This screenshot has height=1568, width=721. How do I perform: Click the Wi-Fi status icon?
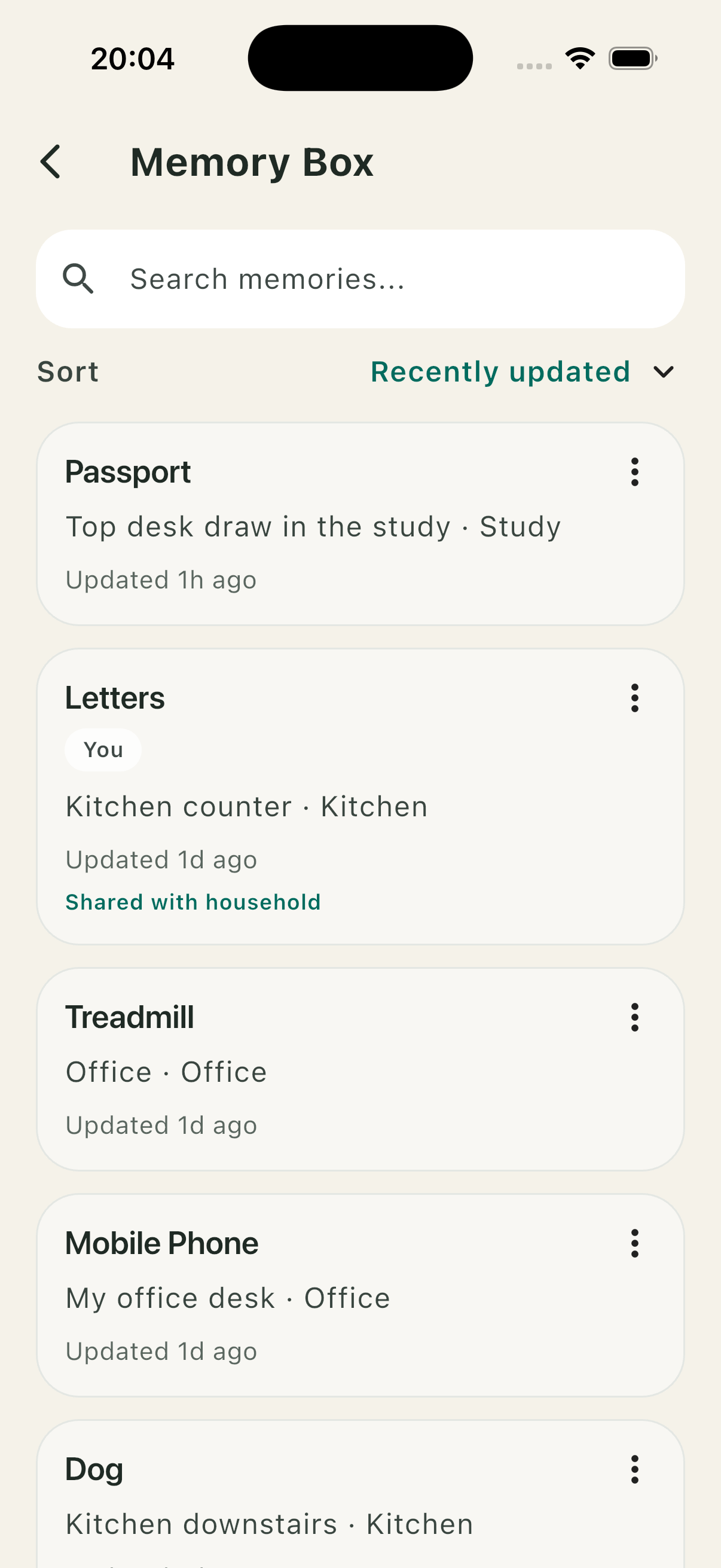(x=579, y=57)
